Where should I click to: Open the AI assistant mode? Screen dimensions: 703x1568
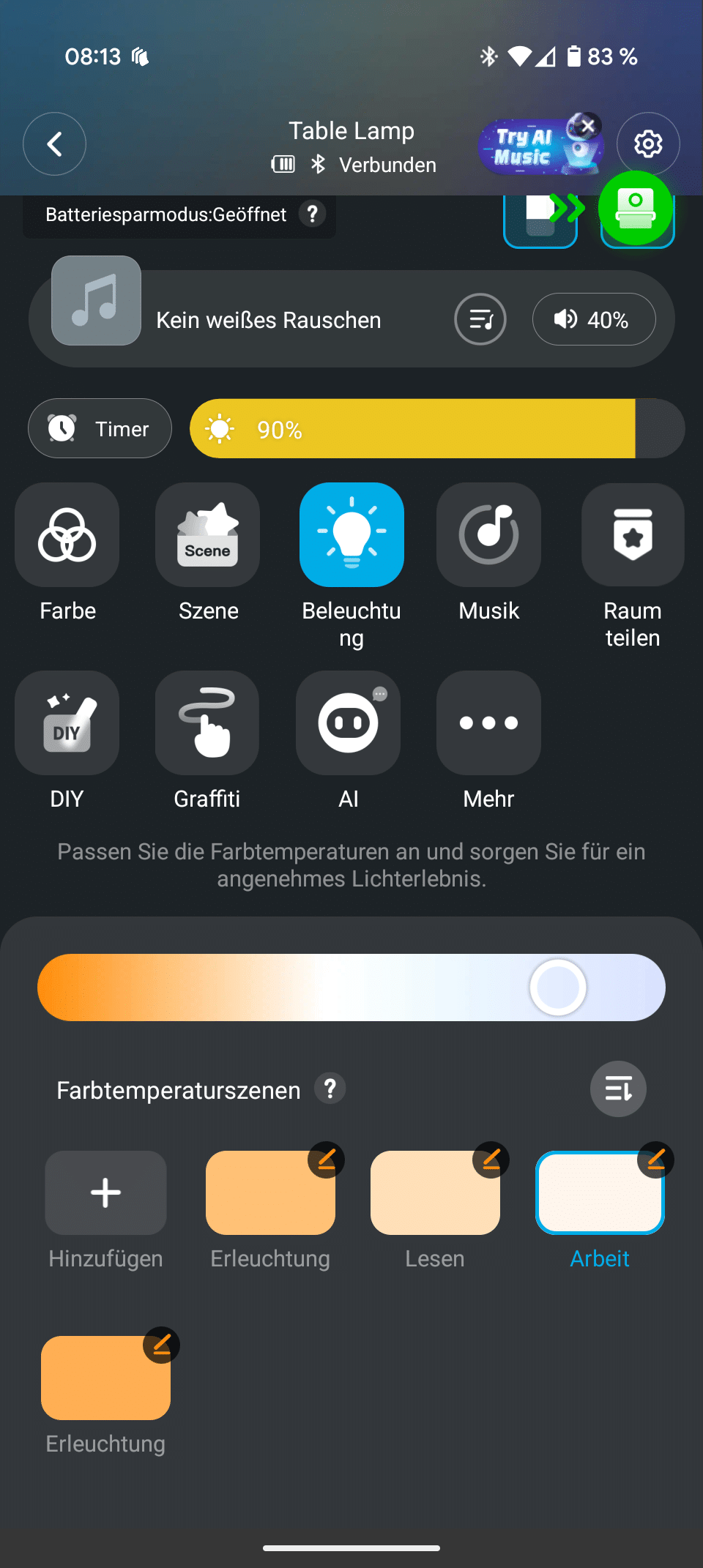tap(349, 723)
